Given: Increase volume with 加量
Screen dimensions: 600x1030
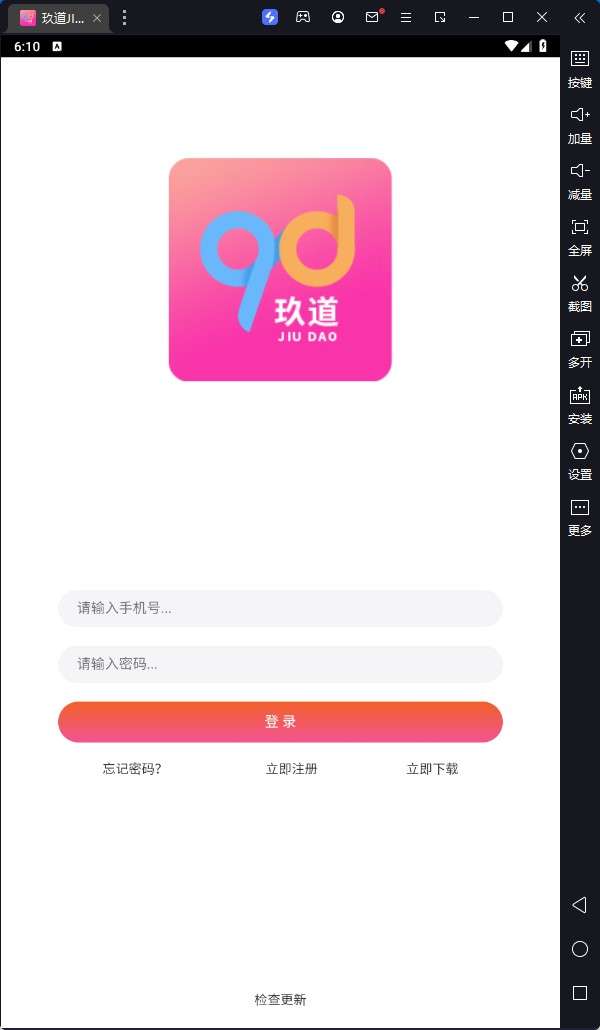Looking at the screenshot, I should click(580, 125).
